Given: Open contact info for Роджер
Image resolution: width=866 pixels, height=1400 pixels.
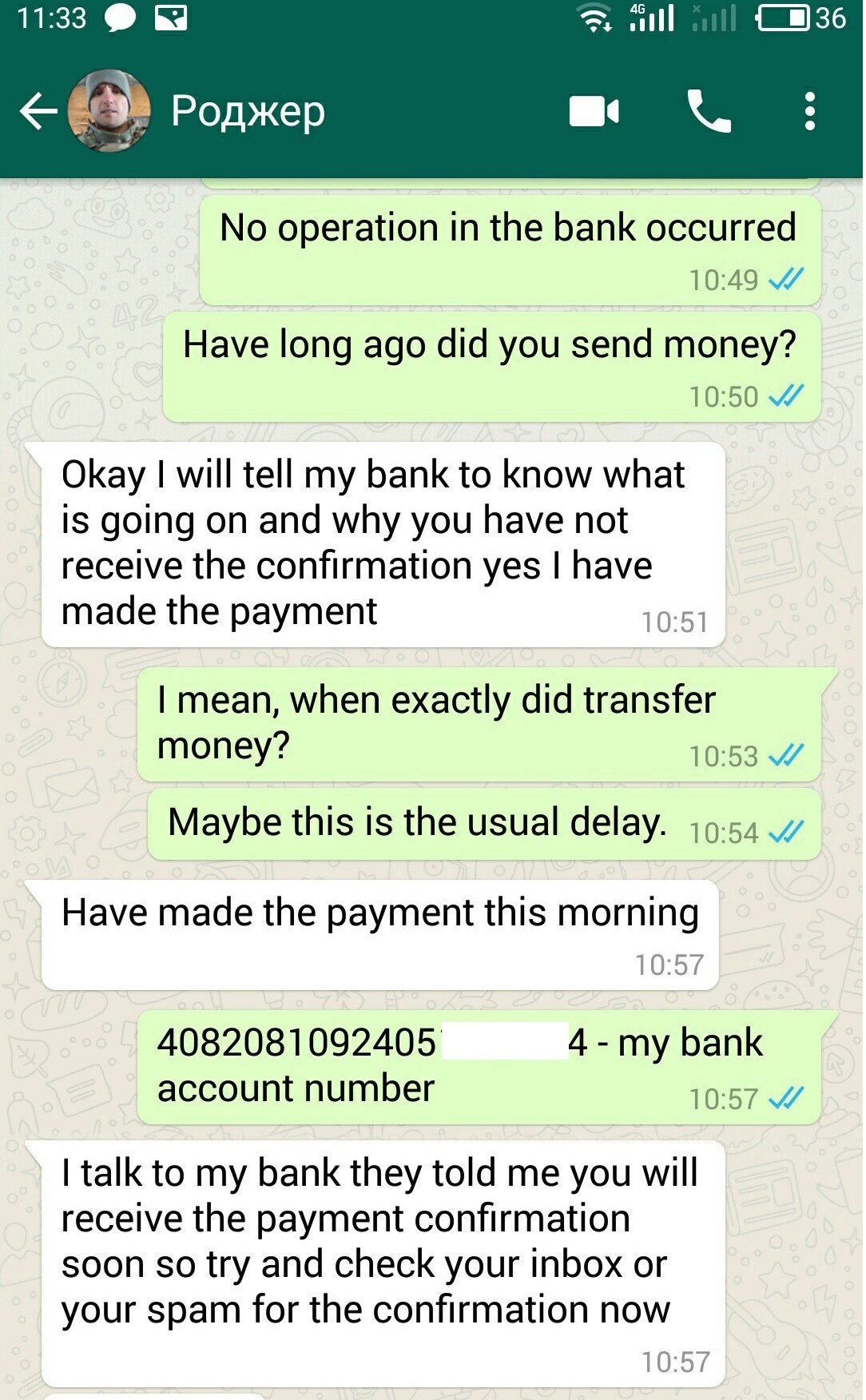Looking at the screenshot, I should (x=248, y=111).
